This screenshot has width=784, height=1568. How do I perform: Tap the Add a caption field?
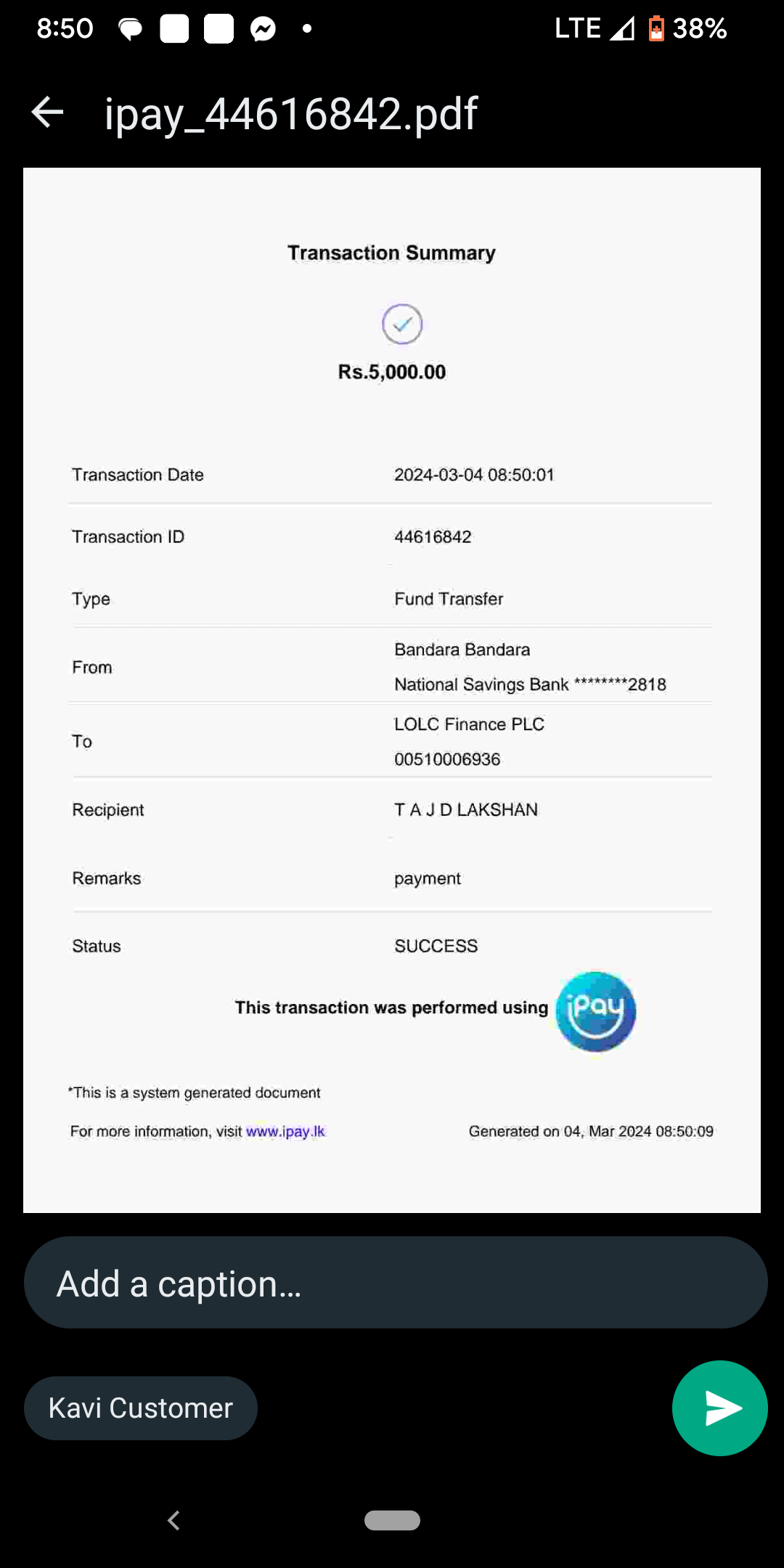point(395,1283)
